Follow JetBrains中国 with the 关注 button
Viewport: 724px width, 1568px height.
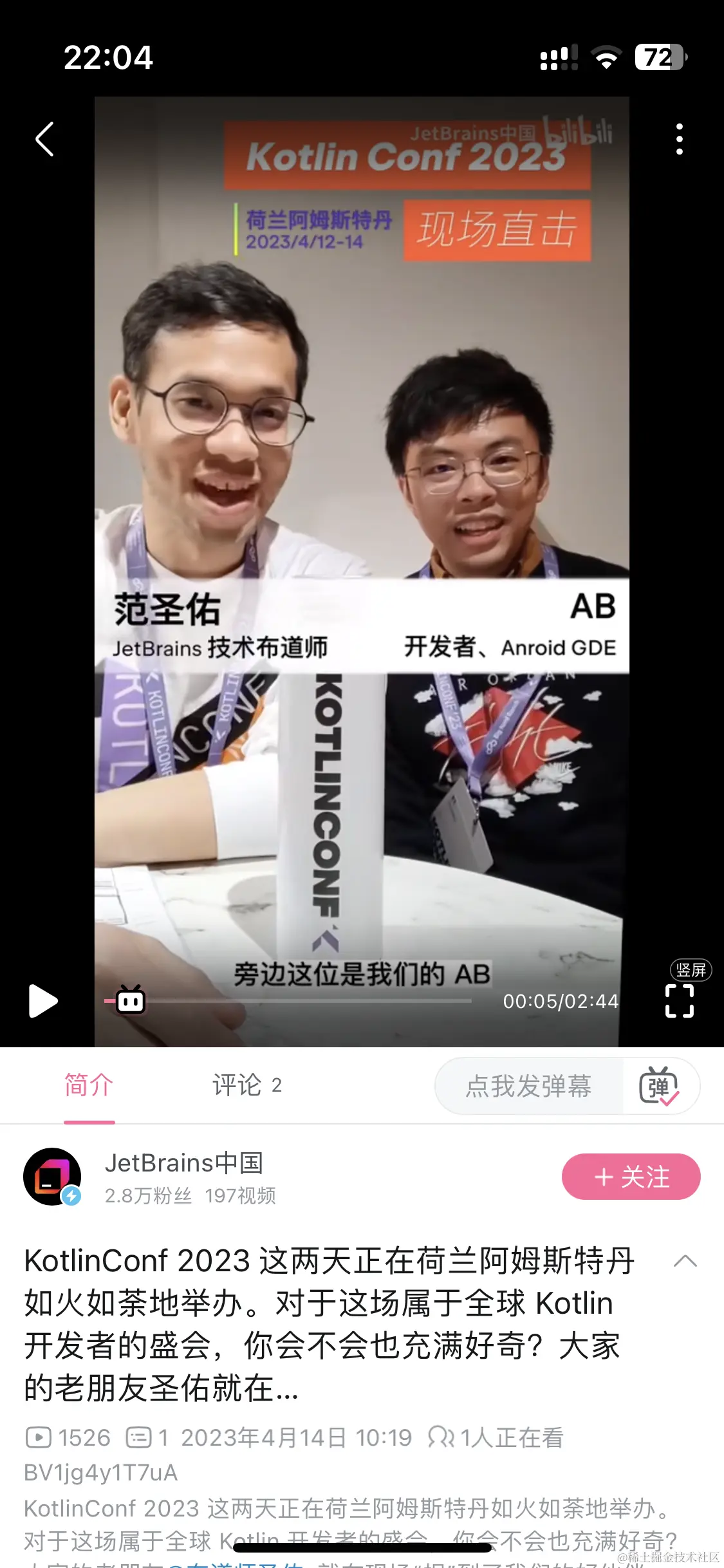point(631,1177)
